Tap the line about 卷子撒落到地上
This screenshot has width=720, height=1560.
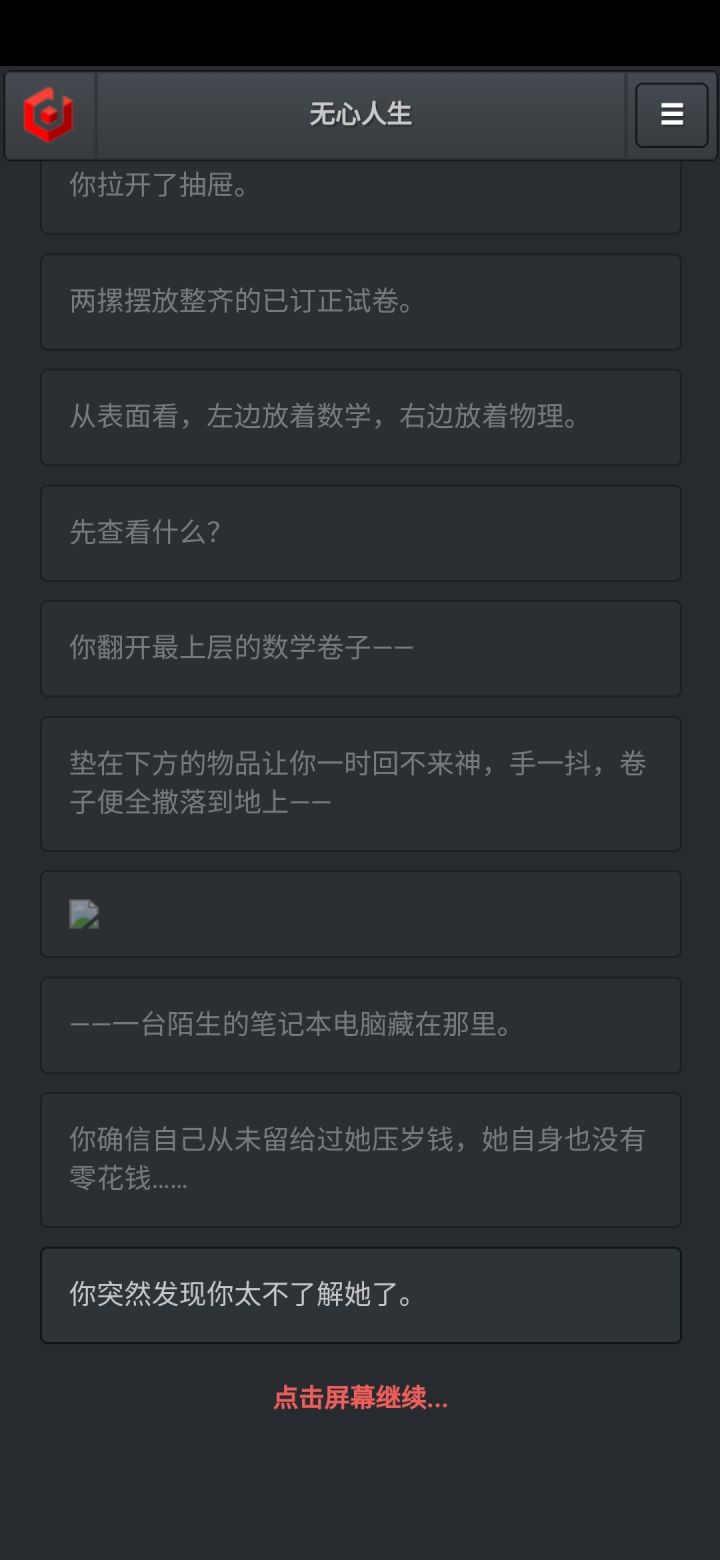360,782
